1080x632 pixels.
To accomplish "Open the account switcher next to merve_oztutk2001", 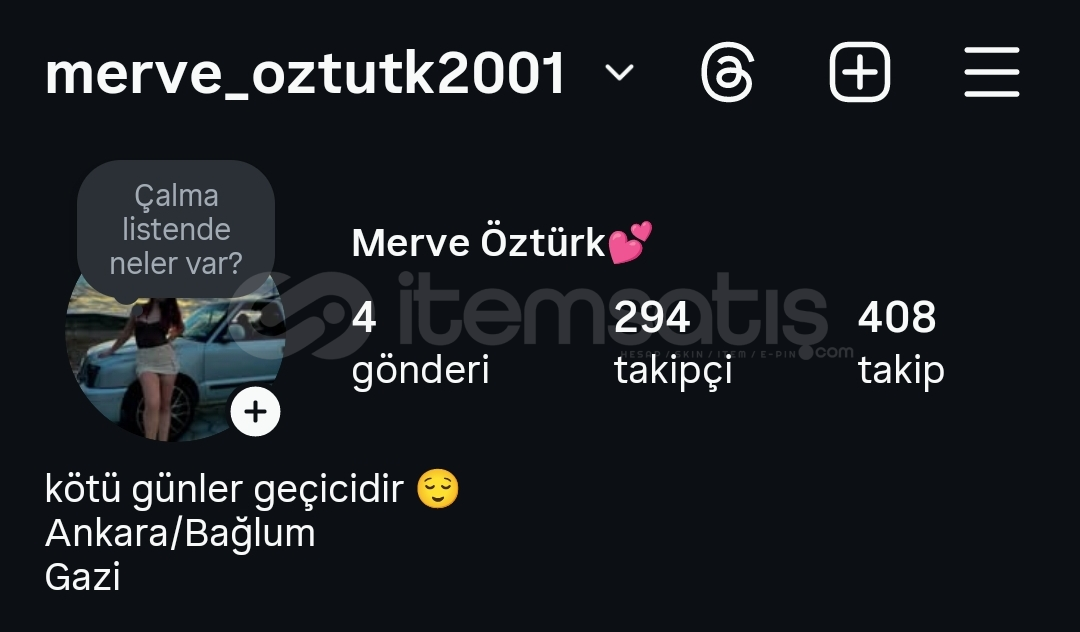I will pos(620,73).
